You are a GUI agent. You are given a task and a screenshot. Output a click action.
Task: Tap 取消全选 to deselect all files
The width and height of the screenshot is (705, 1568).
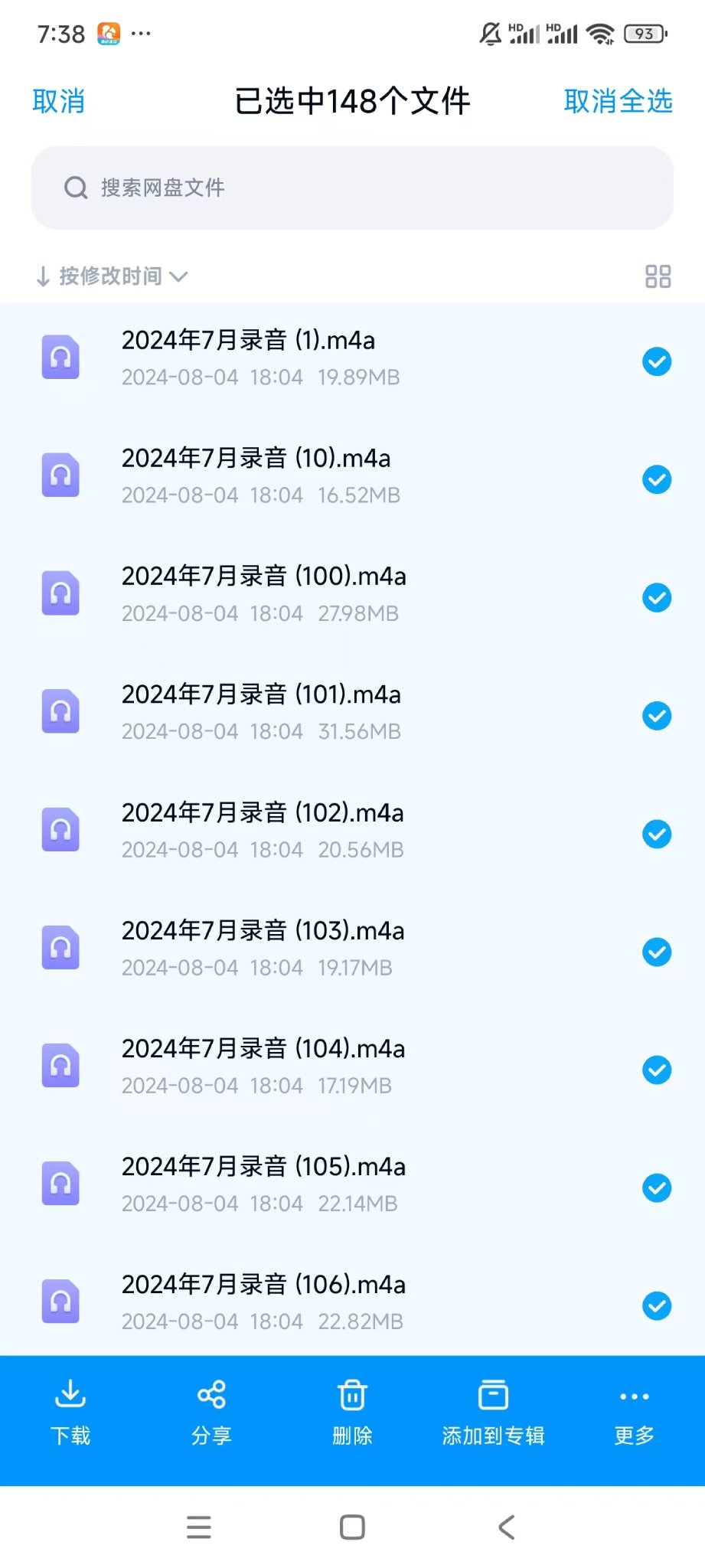pyautogui.click(x=618, y=101)
